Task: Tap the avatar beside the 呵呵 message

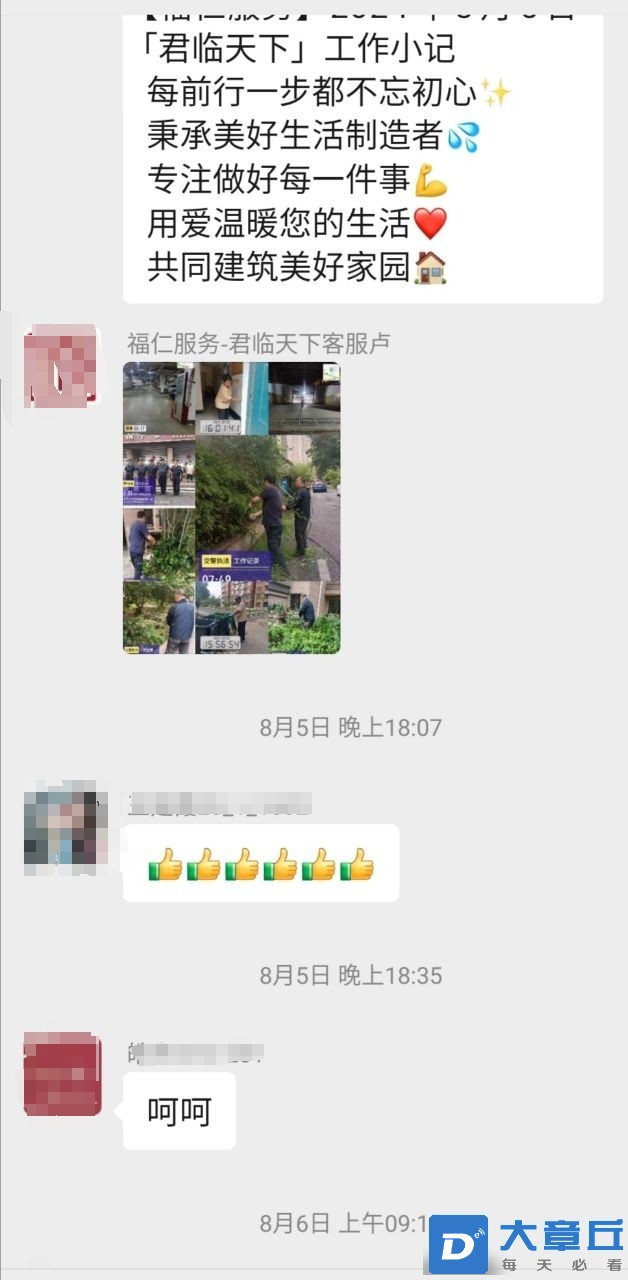Action: [x=62, y=1075]
